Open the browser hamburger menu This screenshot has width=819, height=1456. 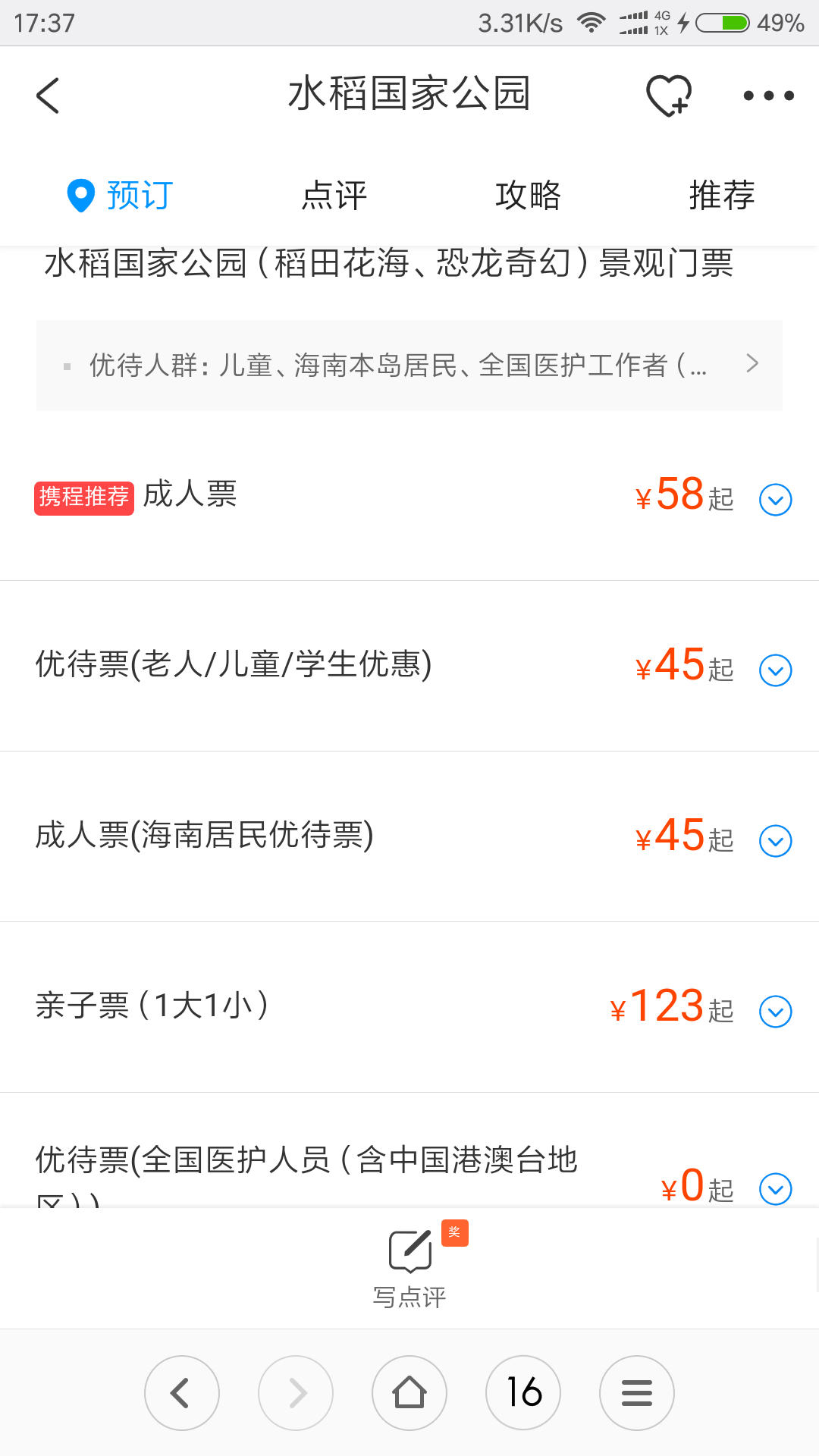[x=637, y=1393]
